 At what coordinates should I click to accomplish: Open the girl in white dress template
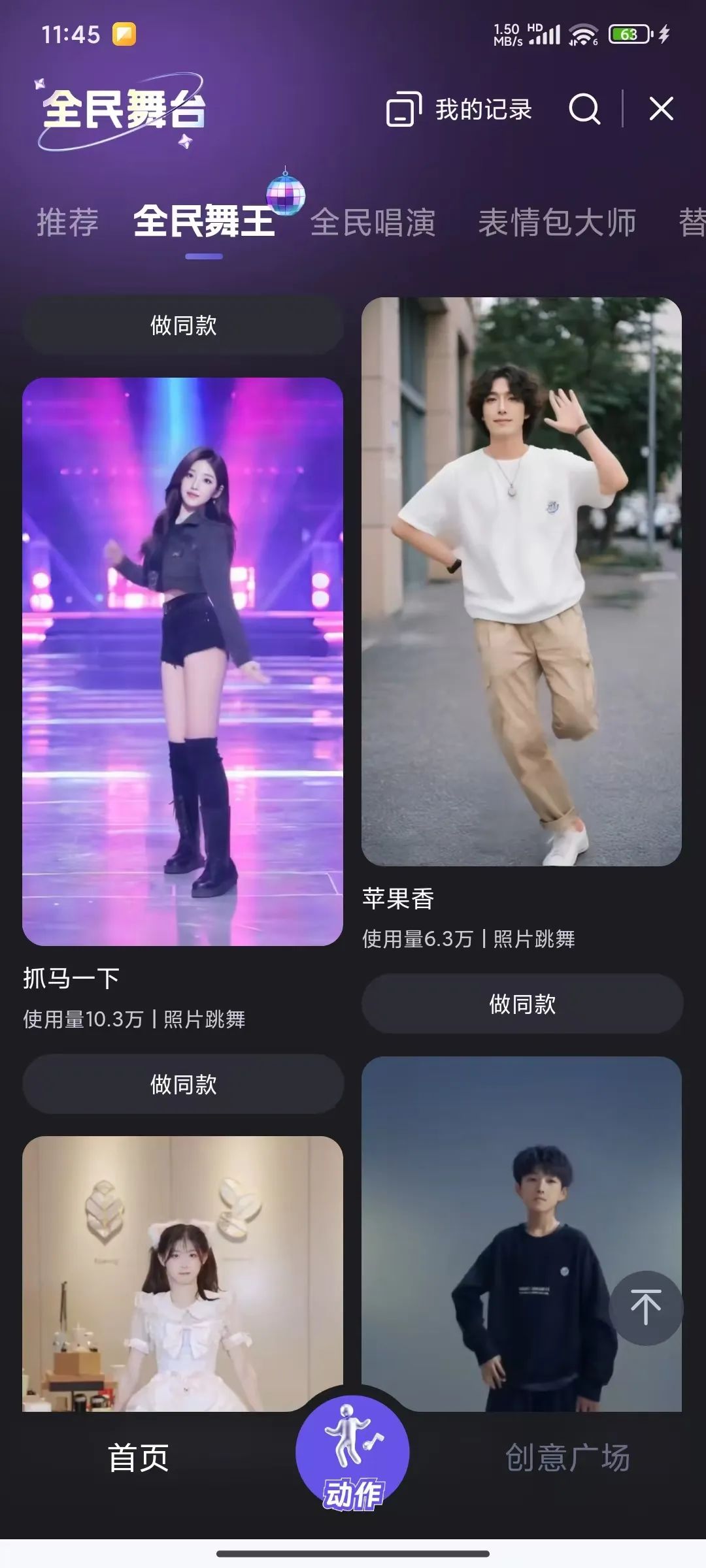click(182, 1273)
